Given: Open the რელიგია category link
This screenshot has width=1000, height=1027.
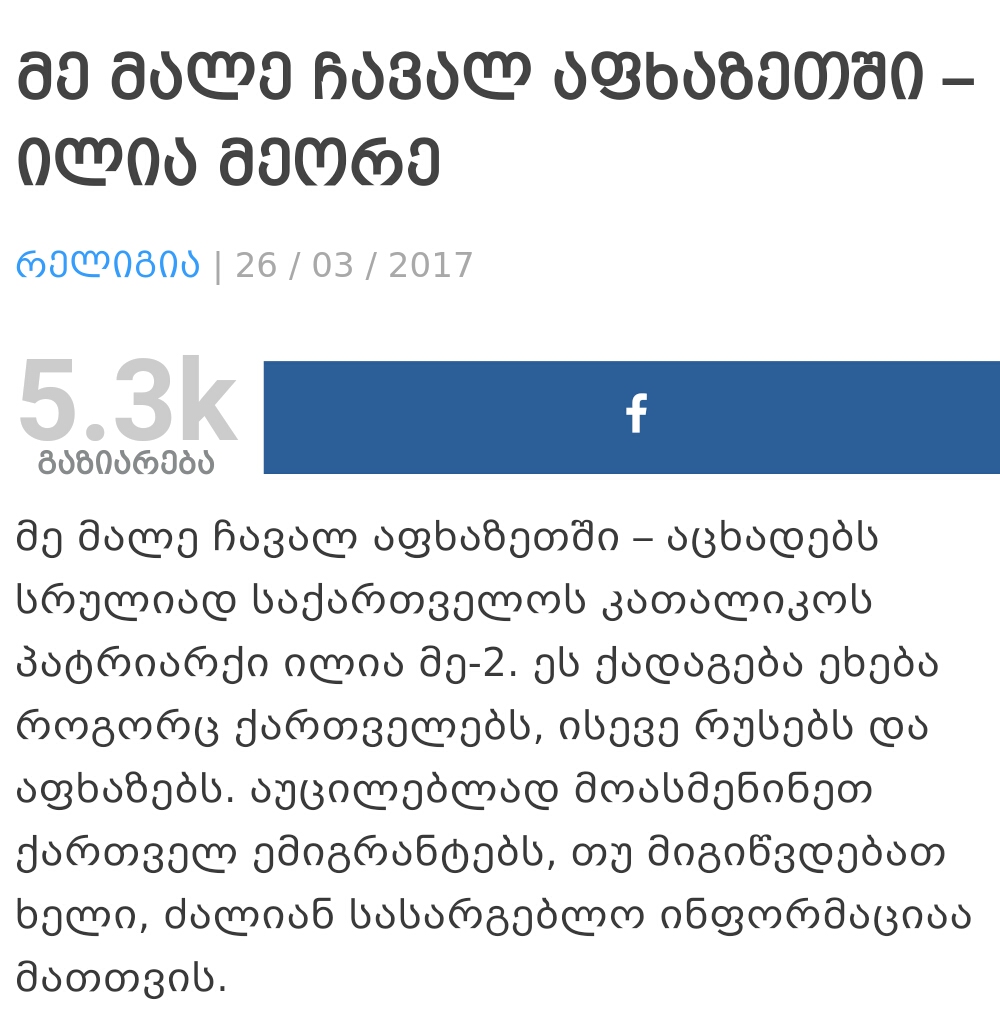Looking at the screenshot, I should pos(108,266).
